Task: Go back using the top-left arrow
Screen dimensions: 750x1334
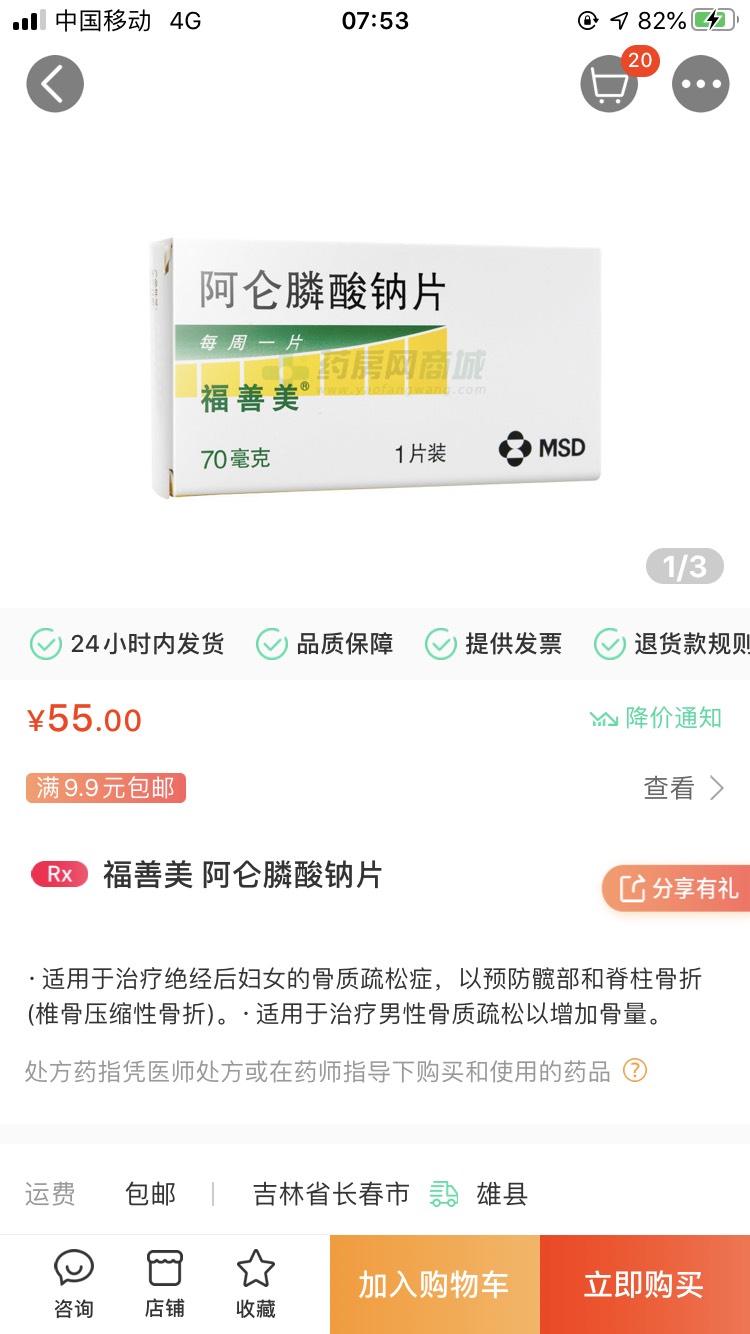Action: [x=55, y=84]
